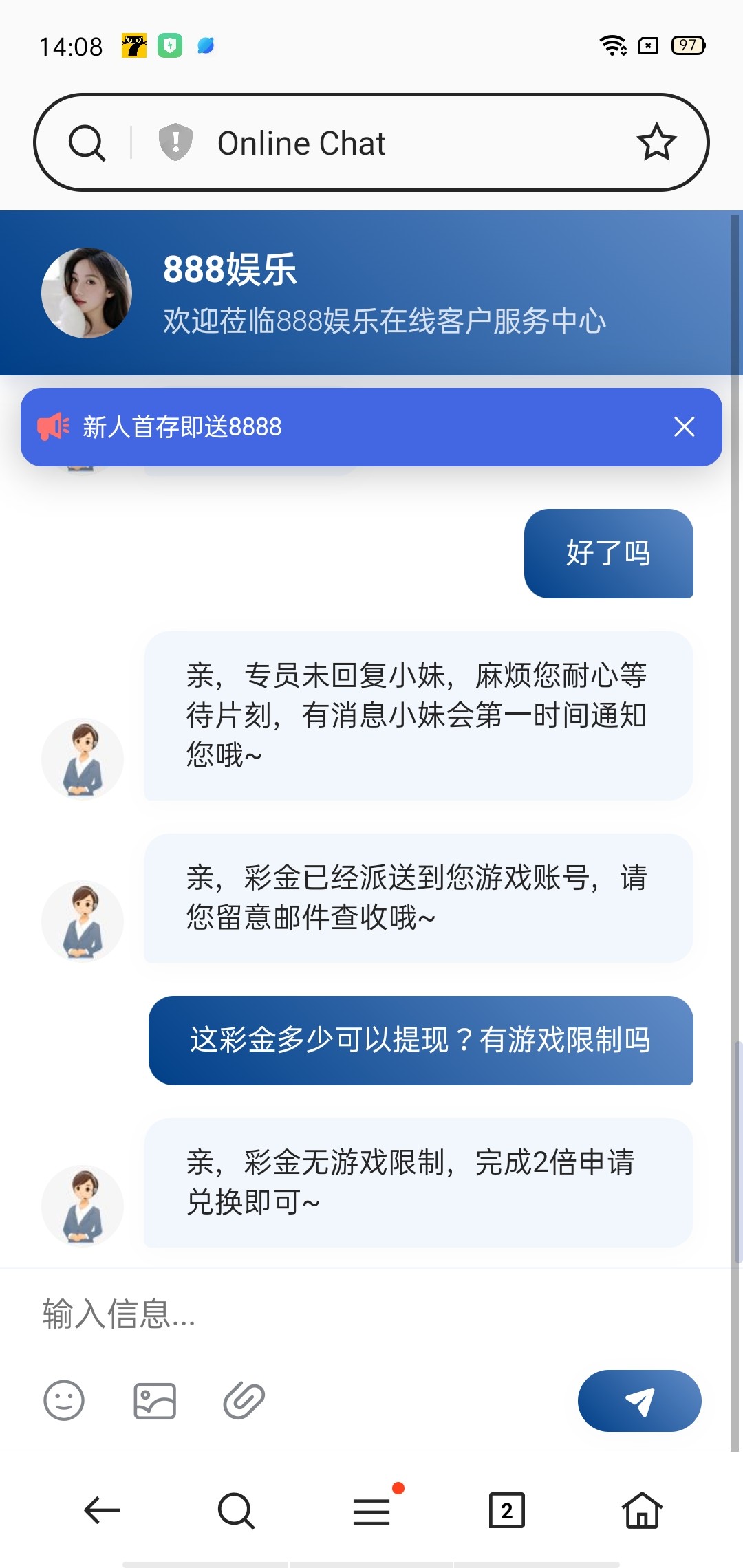
Task: Open browser search from bottom bar
Action: tap(236, 1510)
